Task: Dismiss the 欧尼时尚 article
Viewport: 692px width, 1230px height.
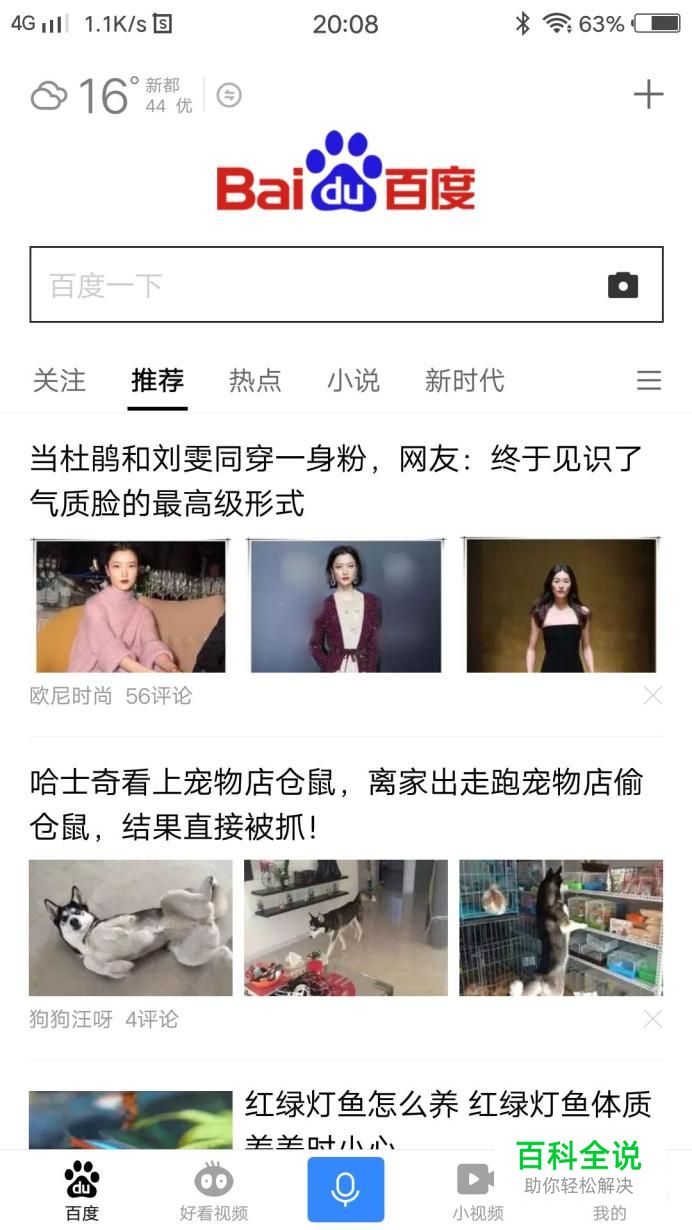Action: coord(652,696)
